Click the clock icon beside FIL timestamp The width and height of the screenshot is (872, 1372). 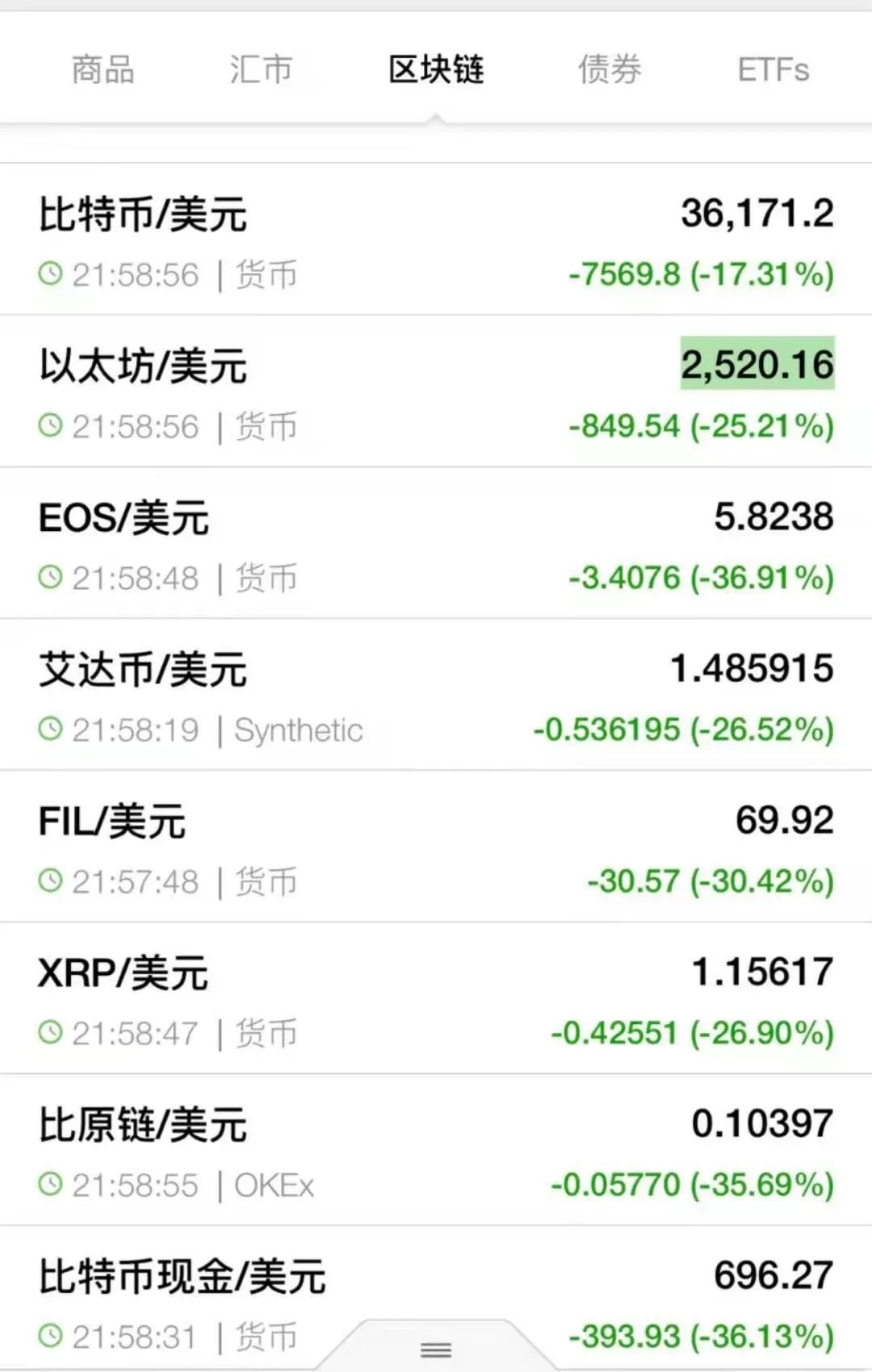pyautogui.click(x=52, y=881)
